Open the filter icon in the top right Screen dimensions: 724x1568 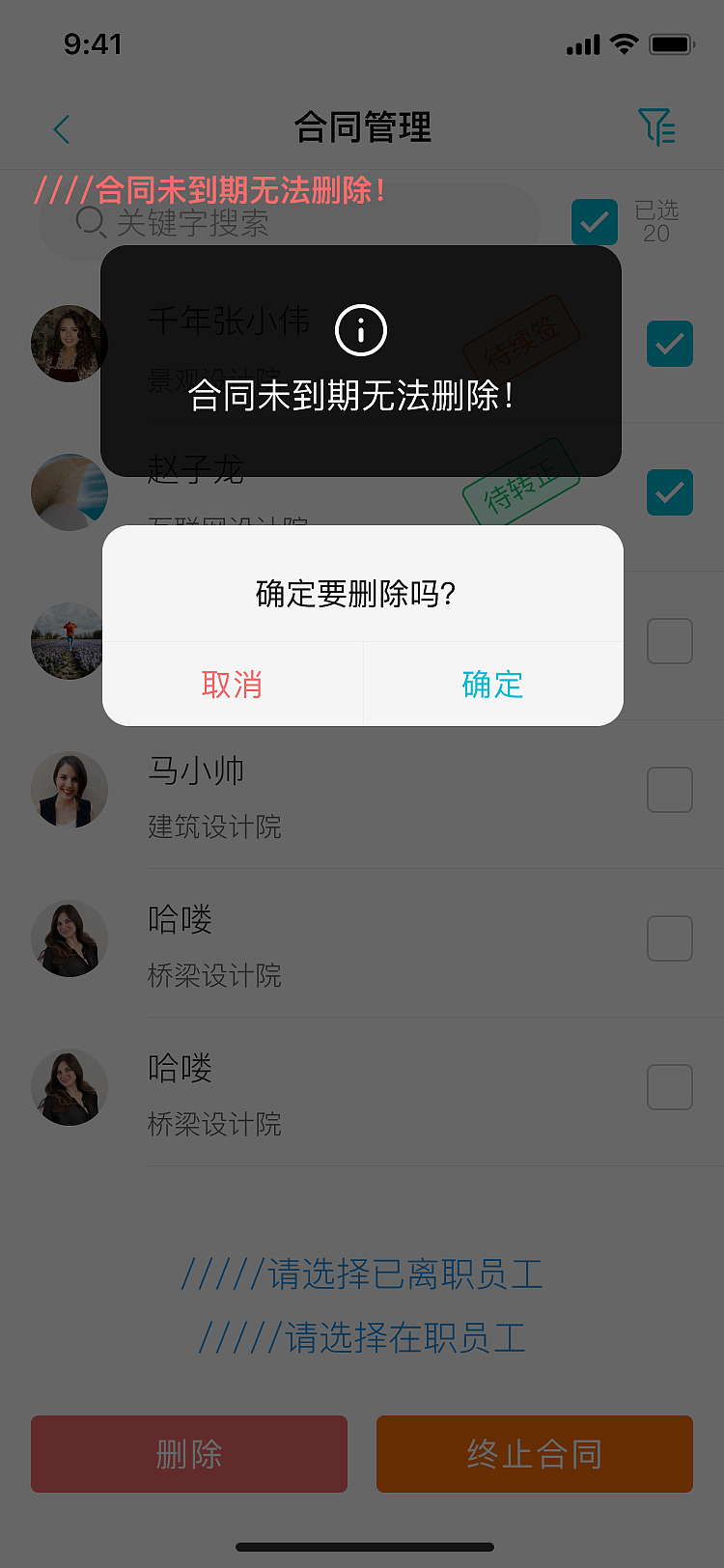point(657,126)
